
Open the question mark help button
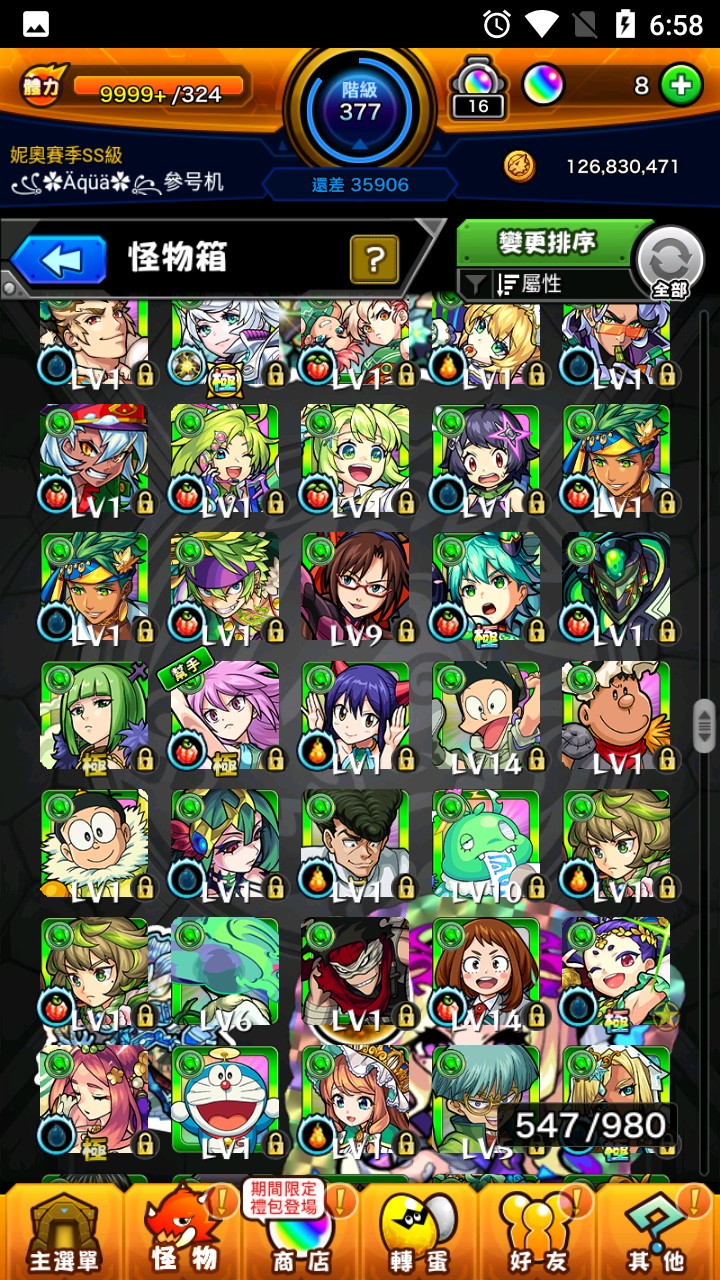click(374, 261)
